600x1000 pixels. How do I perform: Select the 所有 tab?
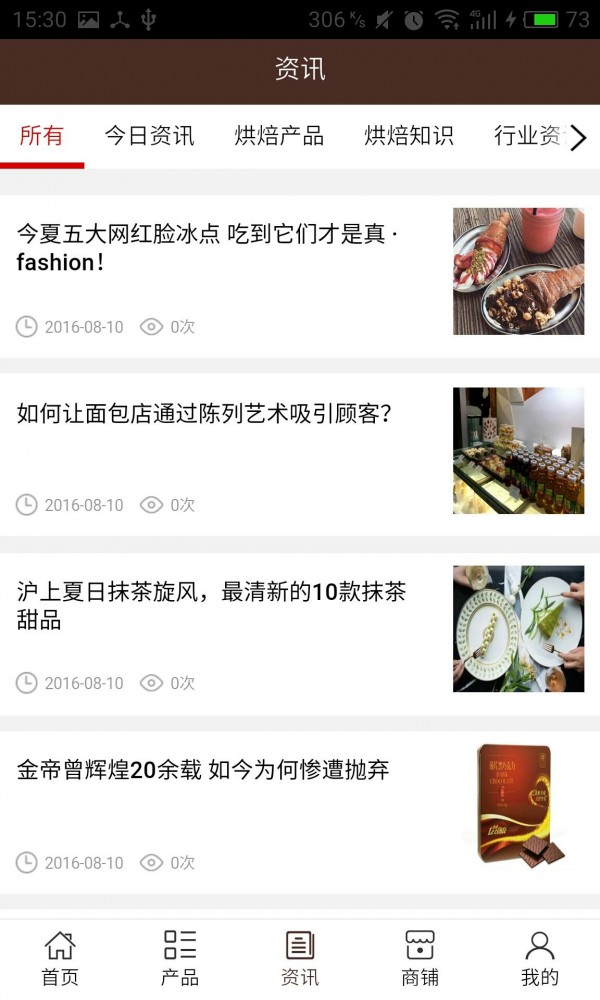42,137
